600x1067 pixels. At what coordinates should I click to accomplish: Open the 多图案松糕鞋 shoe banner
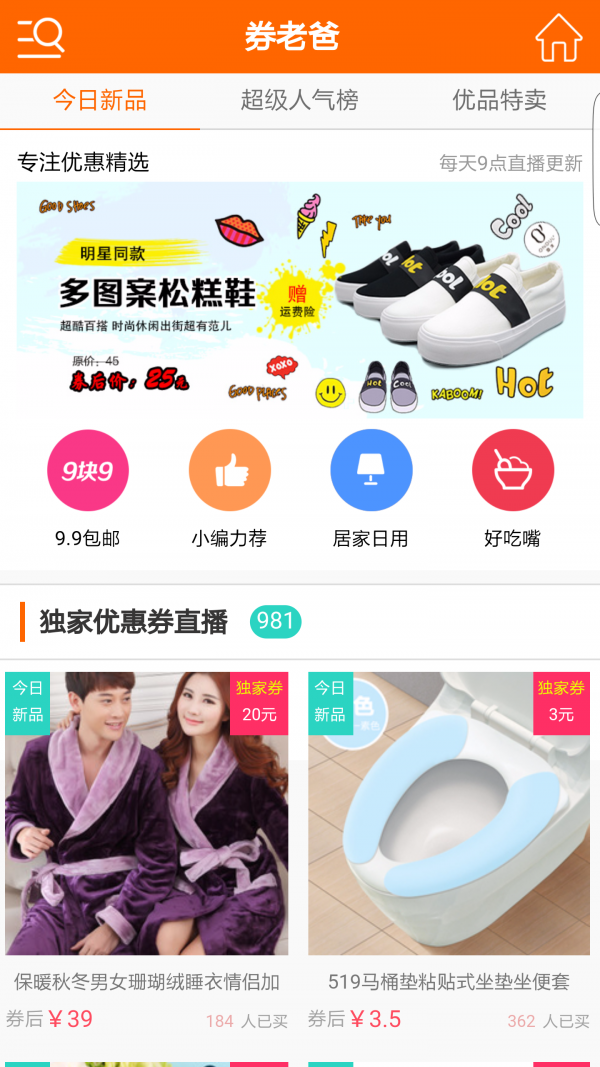pyautogui.click(x=300, y=299)
